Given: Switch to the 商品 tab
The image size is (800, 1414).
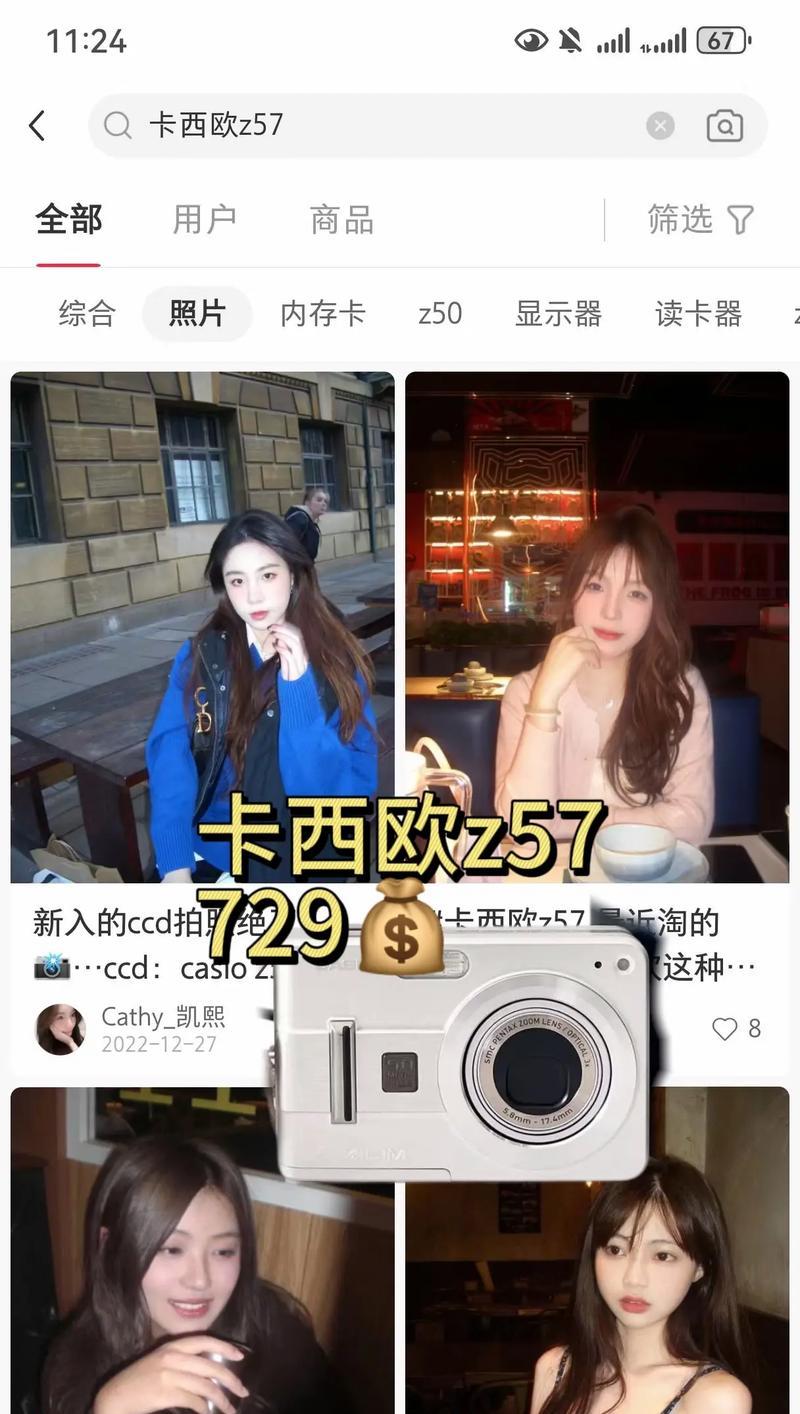Looking at the screenshot, I should pyautogui.click(x=341, y=219).
